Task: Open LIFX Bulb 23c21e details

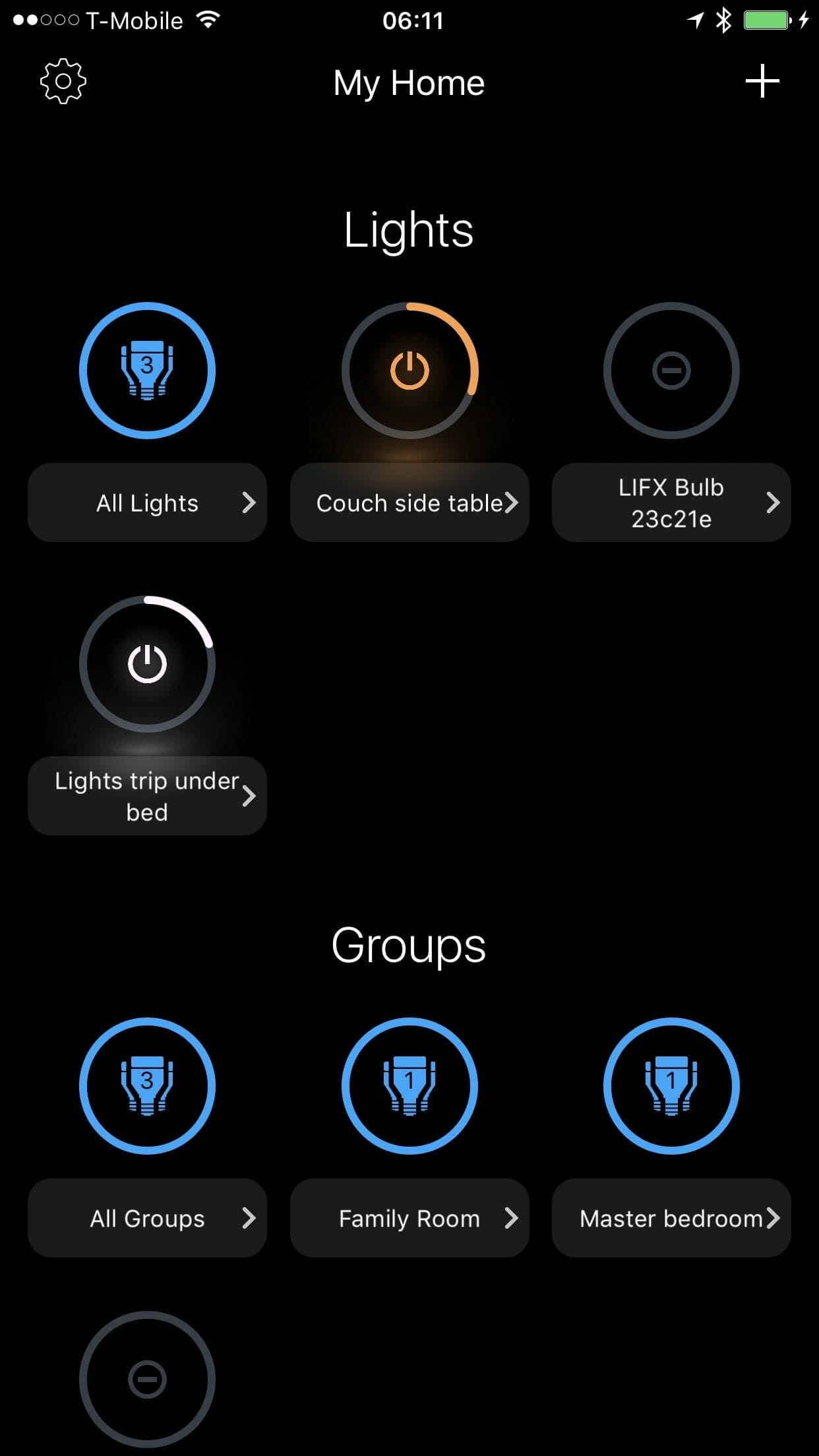Action: [x=671, y=503]
